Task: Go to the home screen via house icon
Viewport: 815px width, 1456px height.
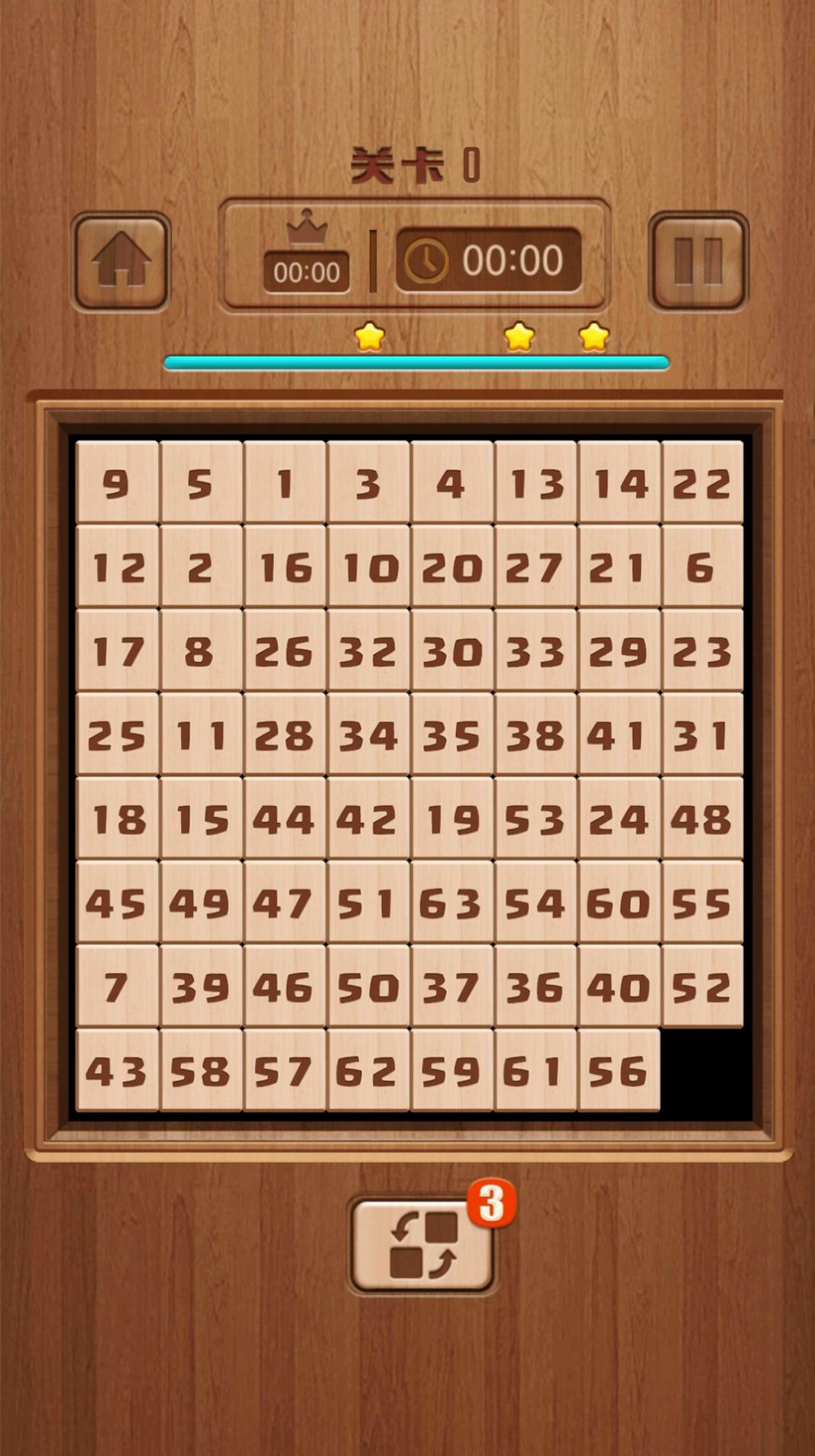Action: 121,261
